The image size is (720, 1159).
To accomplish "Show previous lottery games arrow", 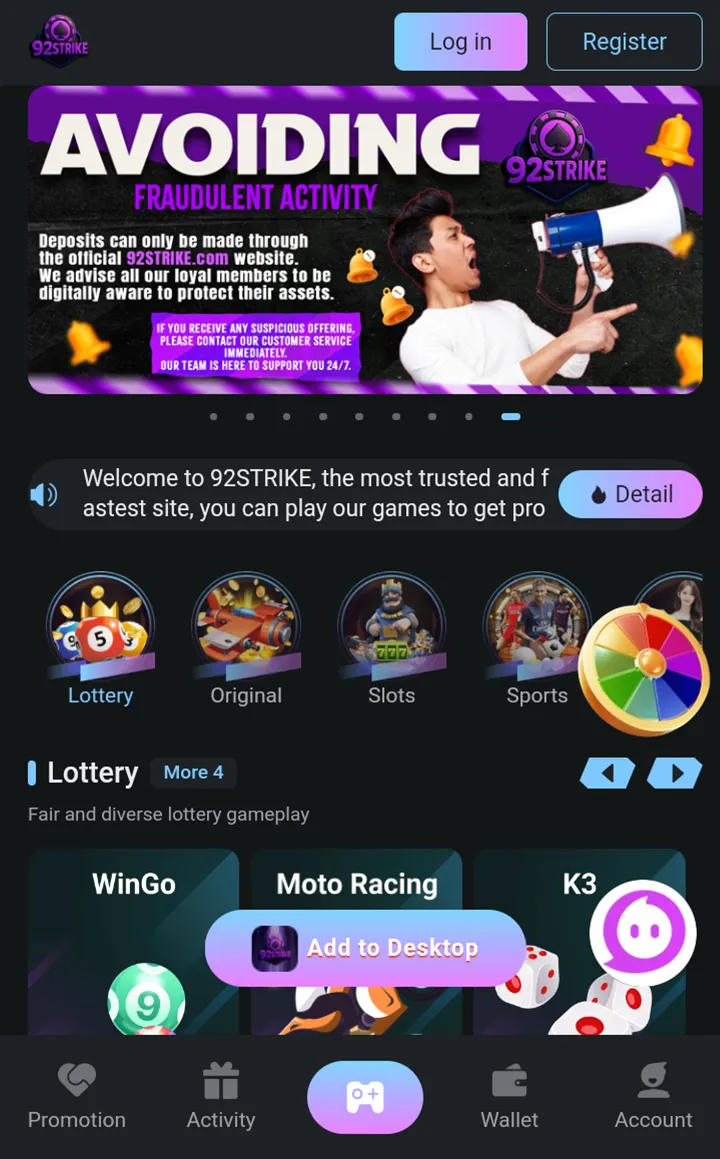I will 607,773.
